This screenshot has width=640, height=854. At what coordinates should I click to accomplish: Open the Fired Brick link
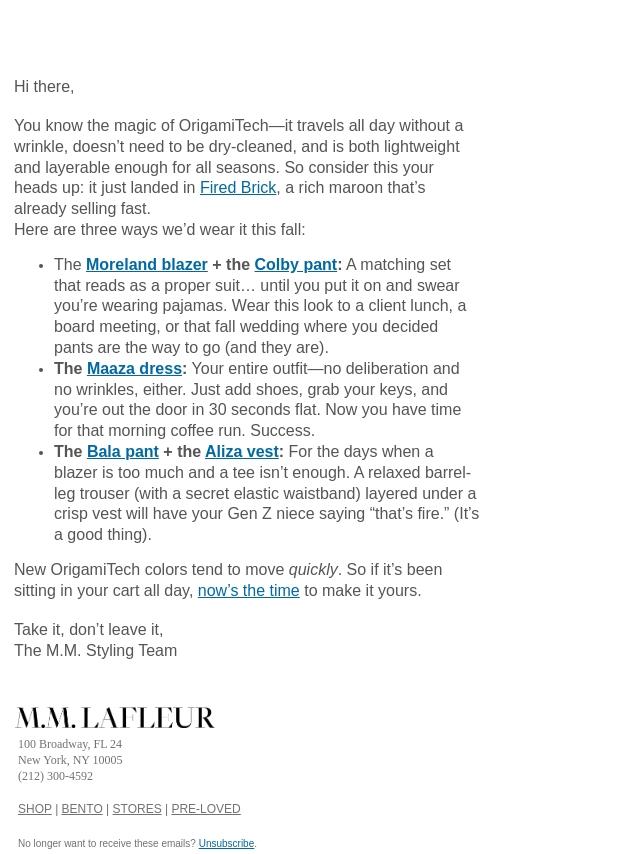pyautogui.click(x=238, y=188)
